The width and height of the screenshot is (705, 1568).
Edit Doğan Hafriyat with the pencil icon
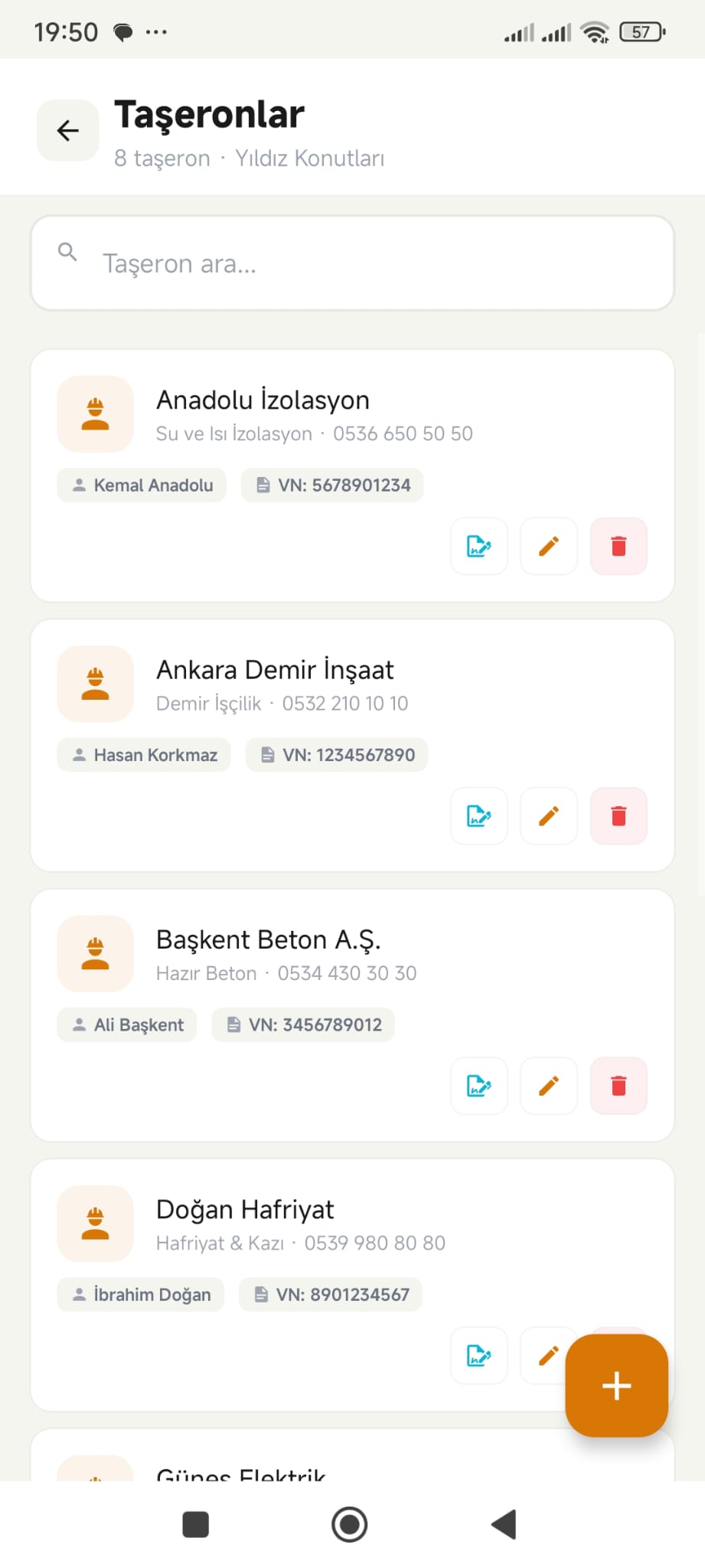point(548,1356)
